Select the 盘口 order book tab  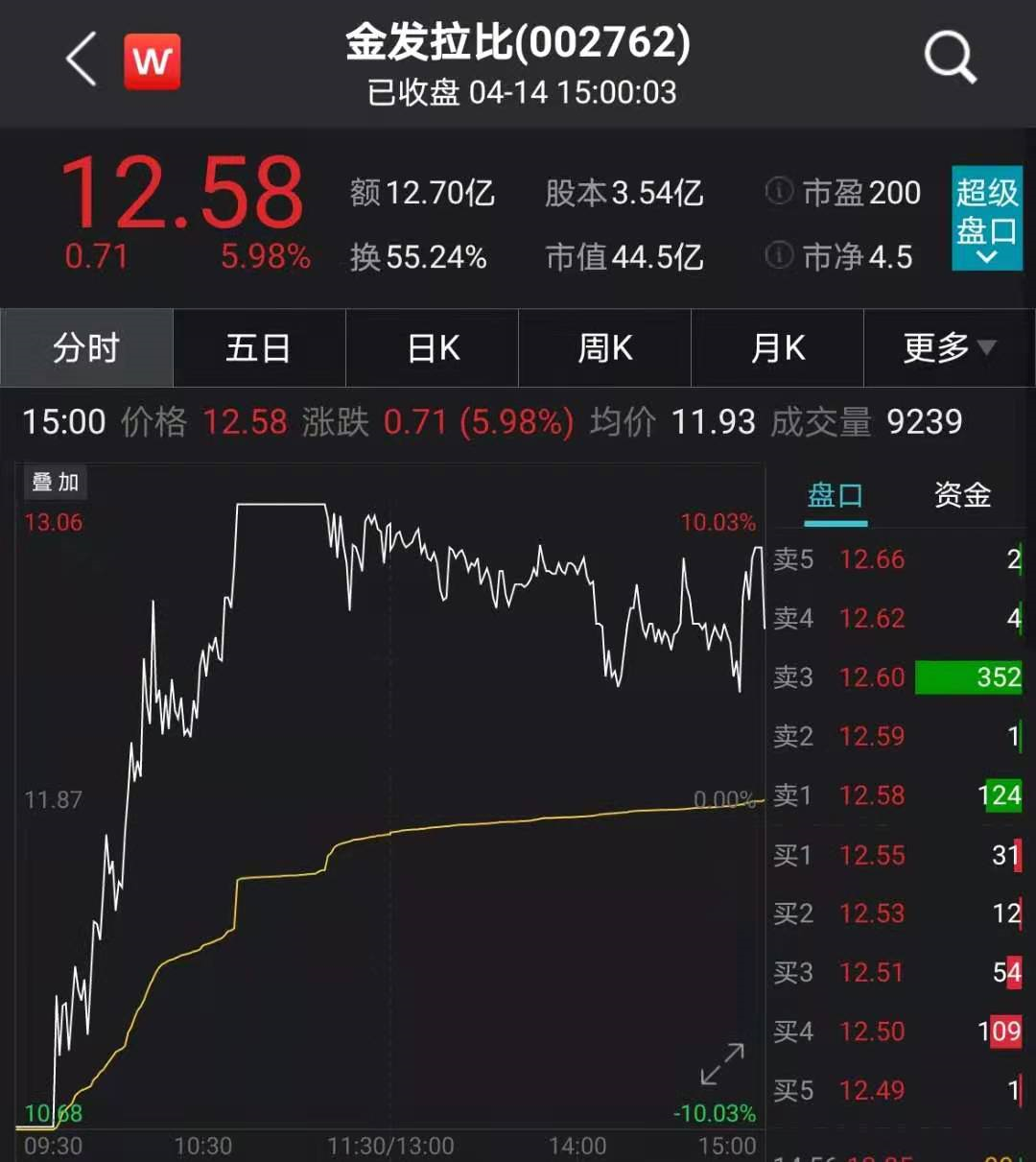(836, 496)
